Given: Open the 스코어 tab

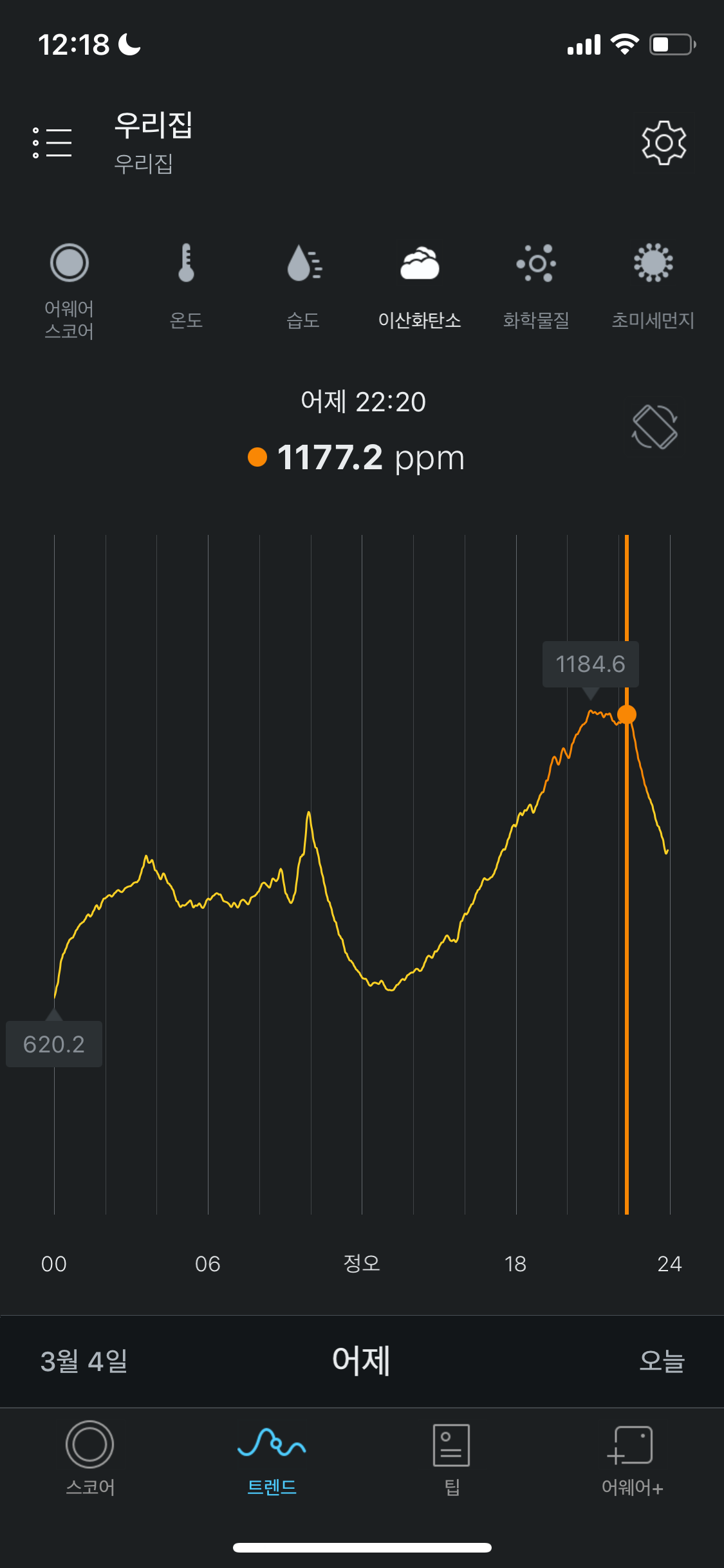Looking at the screenshot, I should pyautogui.click(x=90, y=1459).
